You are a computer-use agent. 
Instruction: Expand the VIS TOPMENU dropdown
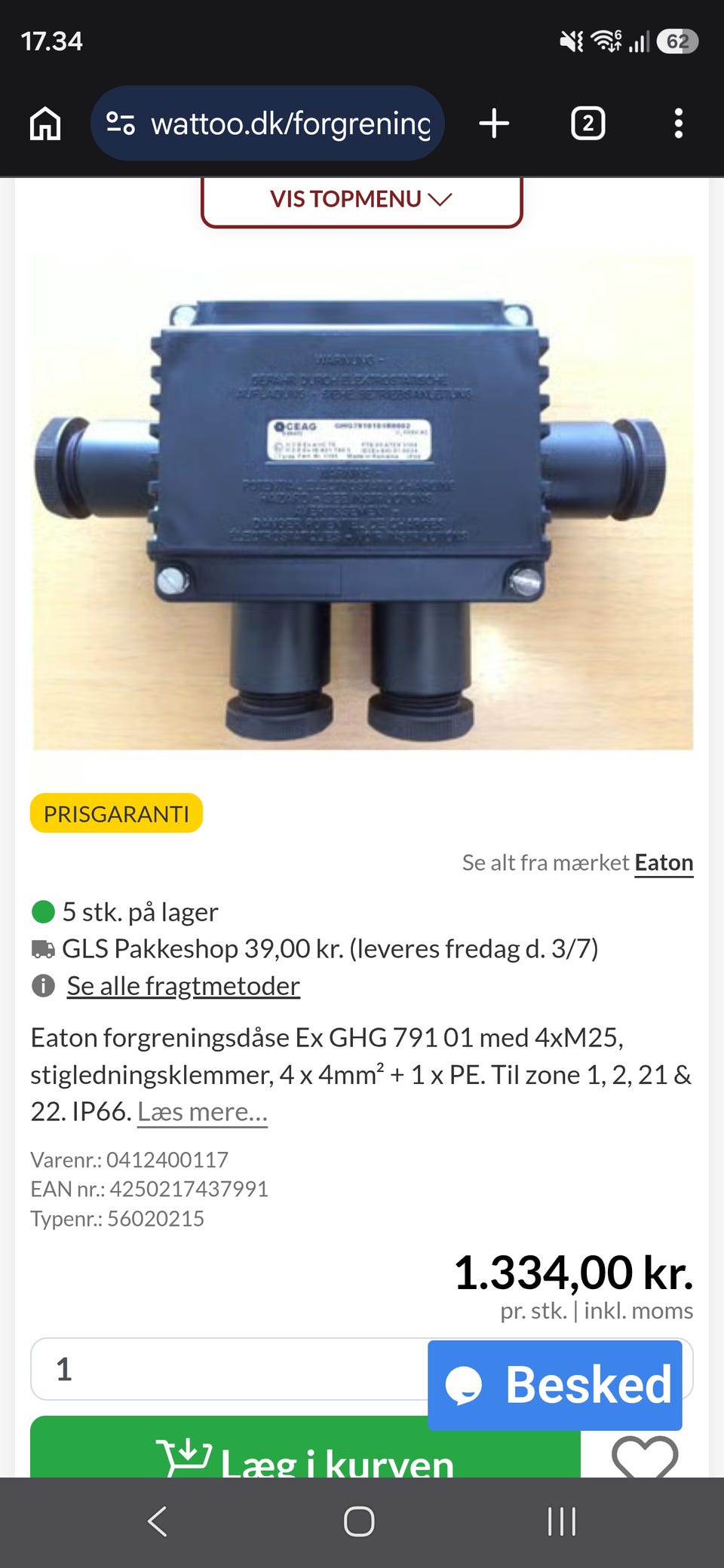[361, 200]
